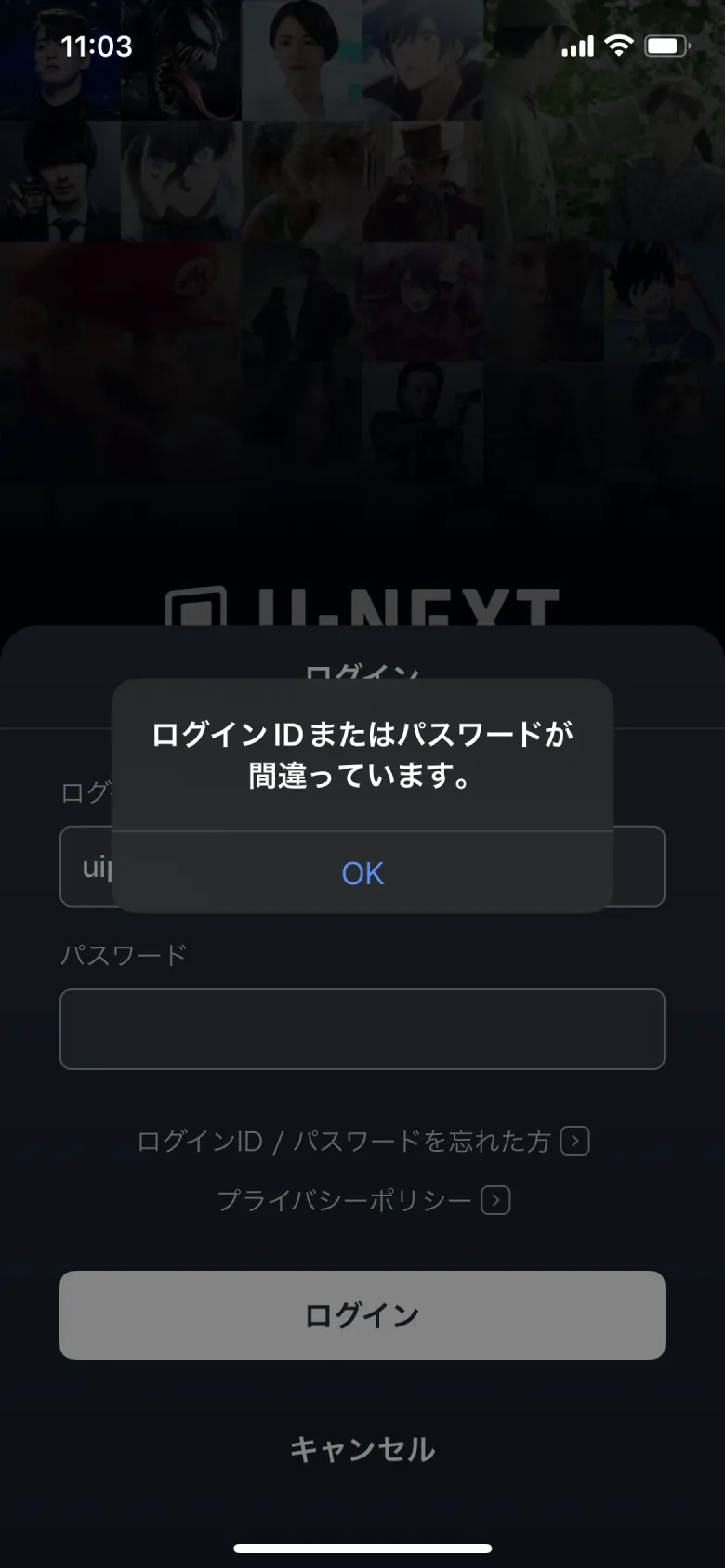Select the password input field
The width and height of the screenshot is (725, 1568).
[x=362, y=1028]
